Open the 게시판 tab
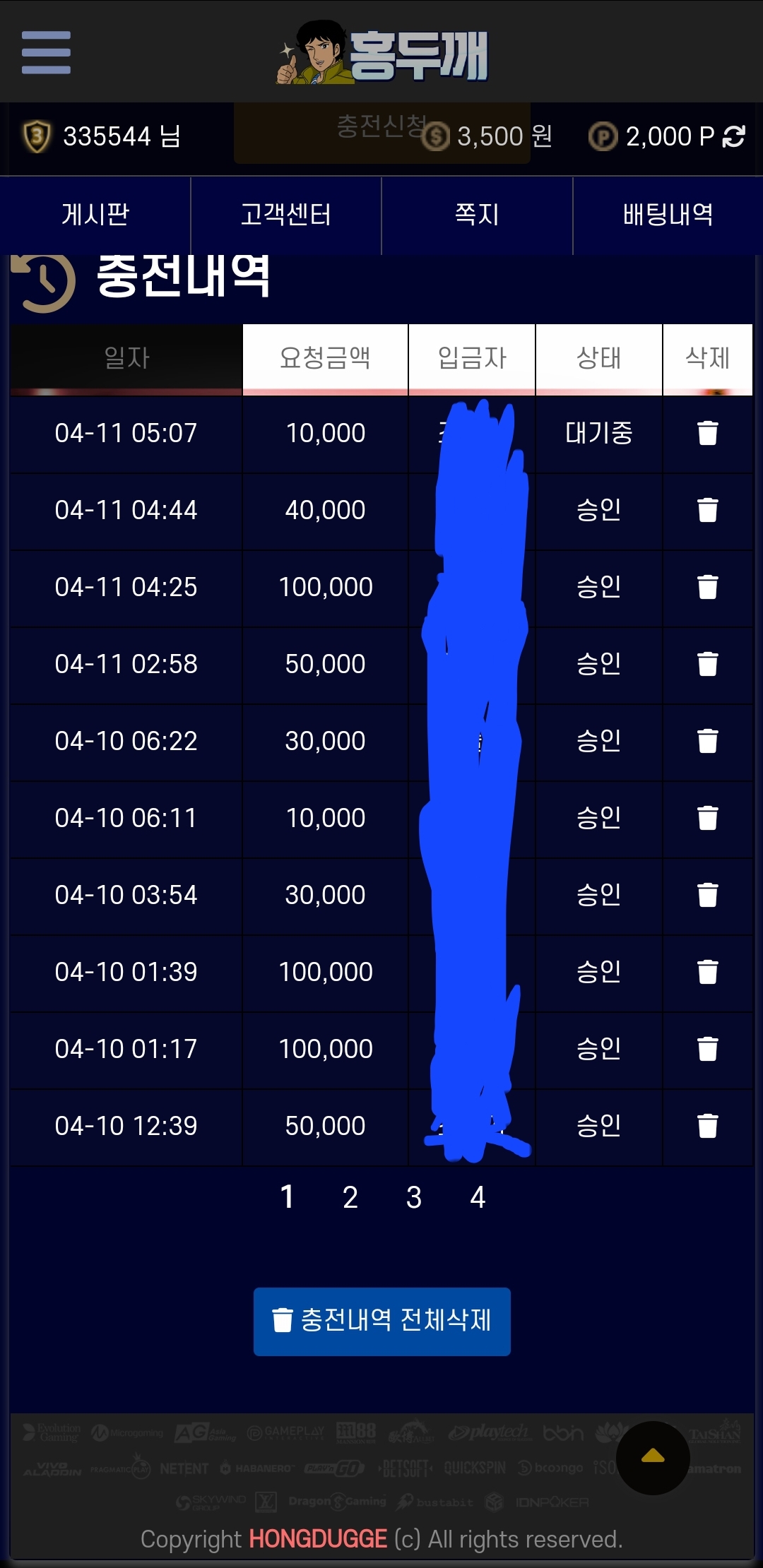 95,215
